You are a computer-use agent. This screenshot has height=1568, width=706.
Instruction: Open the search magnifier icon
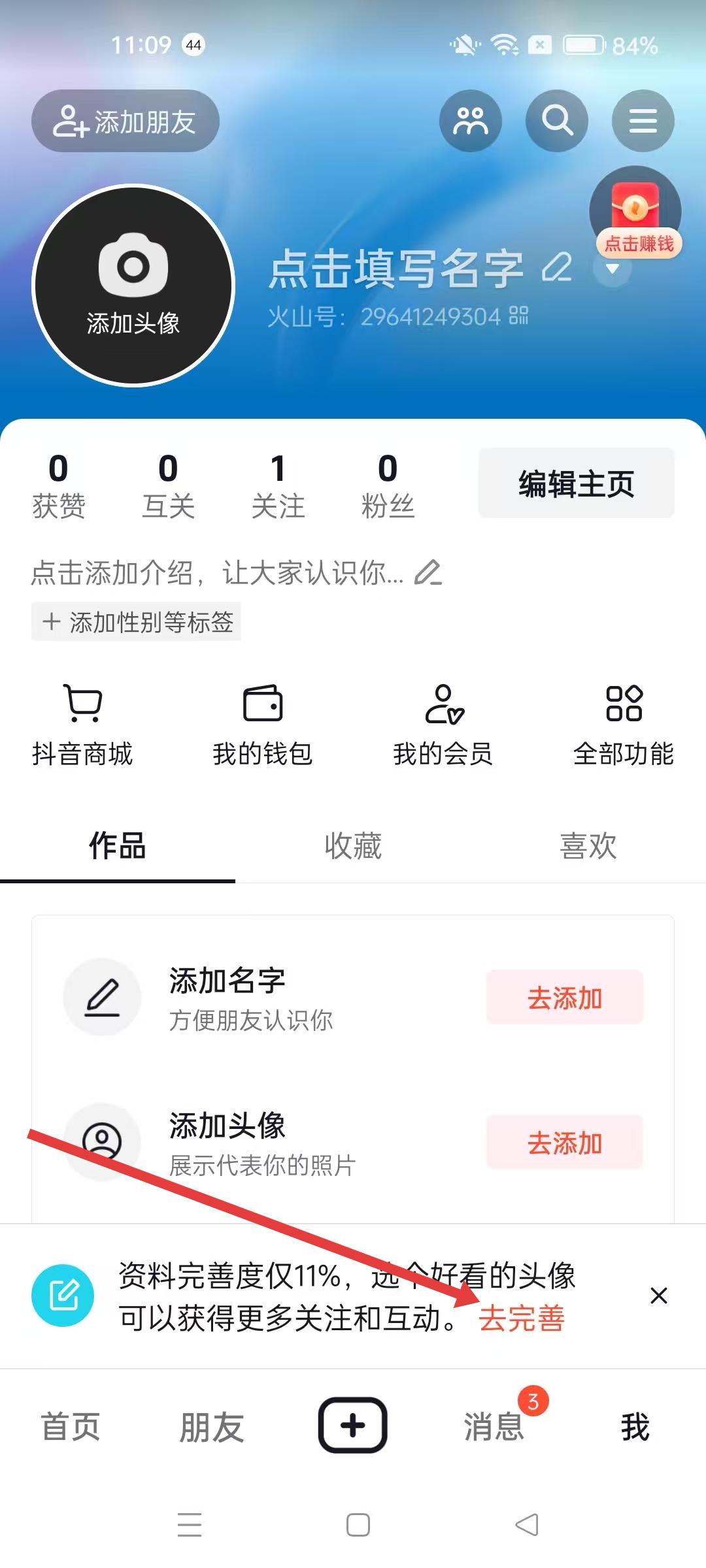coord(557,121)
